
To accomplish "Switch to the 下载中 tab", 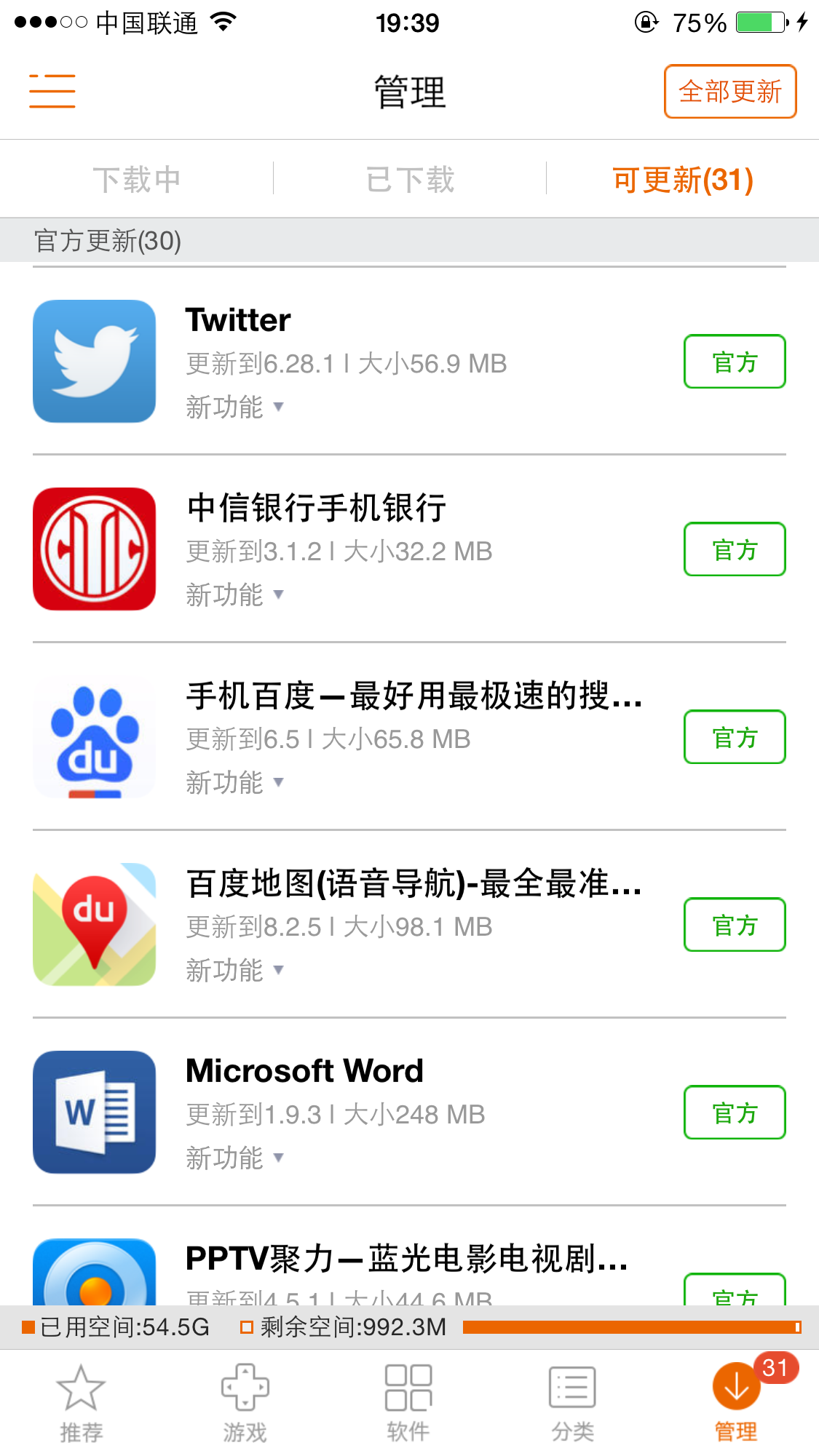I will (138, 179).
